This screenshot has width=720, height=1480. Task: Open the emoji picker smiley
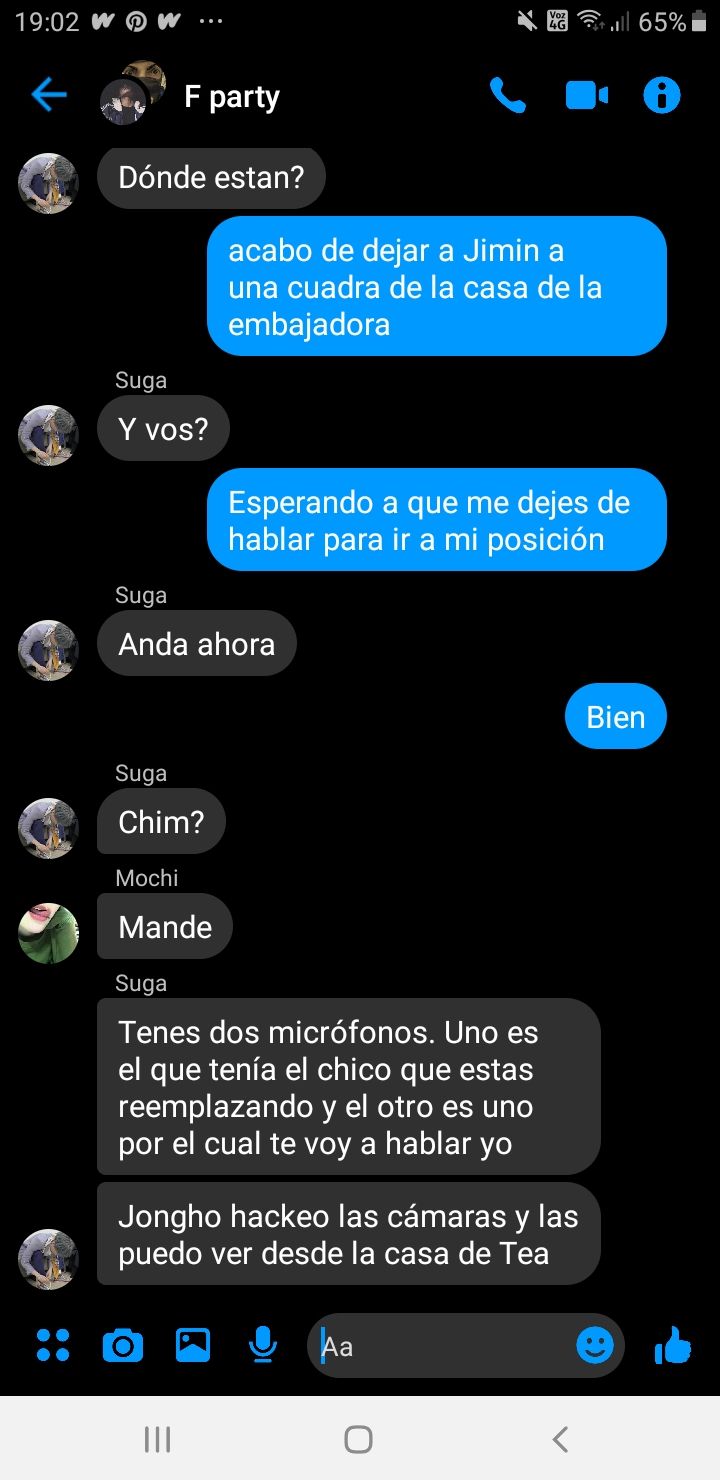click(595, 1346)
